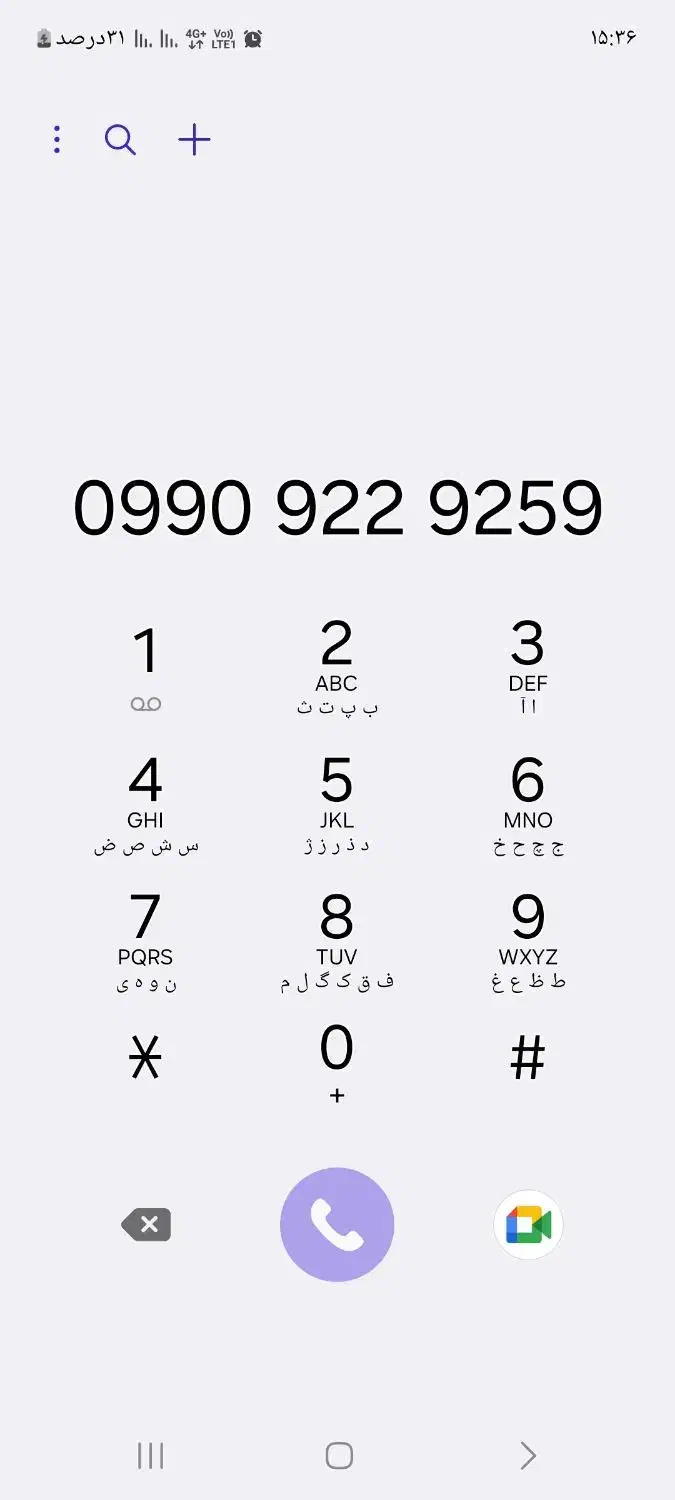Image resolution: width=675 pixels, height=1500 pixels.
Task: Call 0990 922 9259 with the phone button
Action: [x=337, y=1224]
